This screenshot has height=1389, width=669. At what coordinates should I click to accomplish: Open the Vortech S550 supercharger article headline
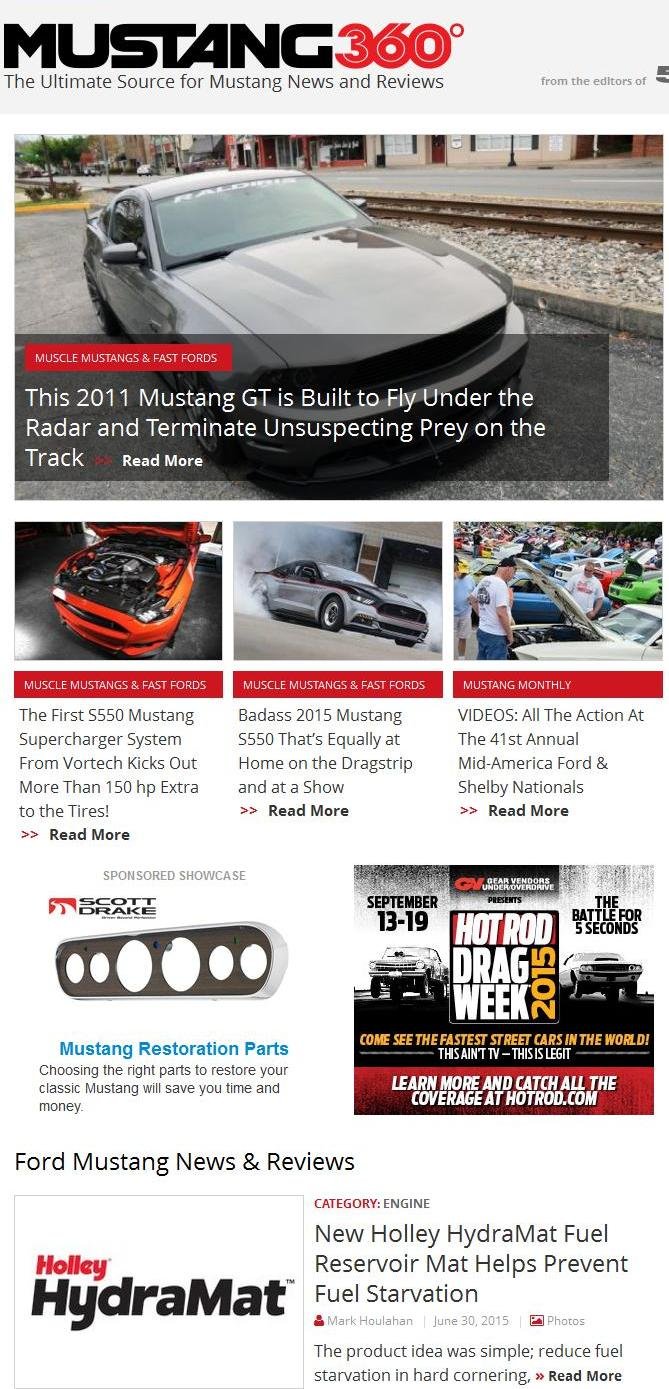pos(108,763)
